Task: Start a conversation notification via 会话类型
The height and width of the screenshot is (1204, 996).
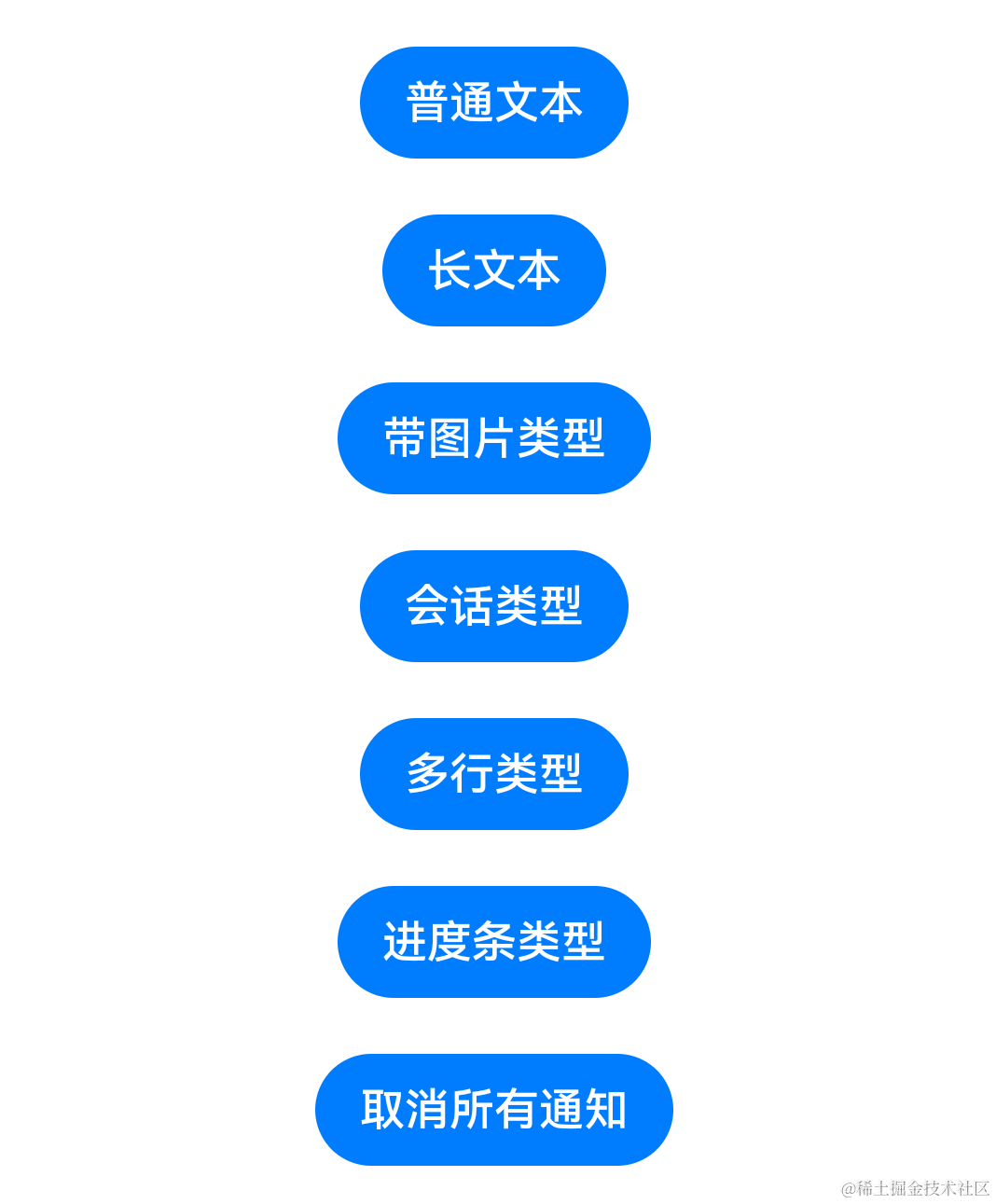Action: (493, 606)
